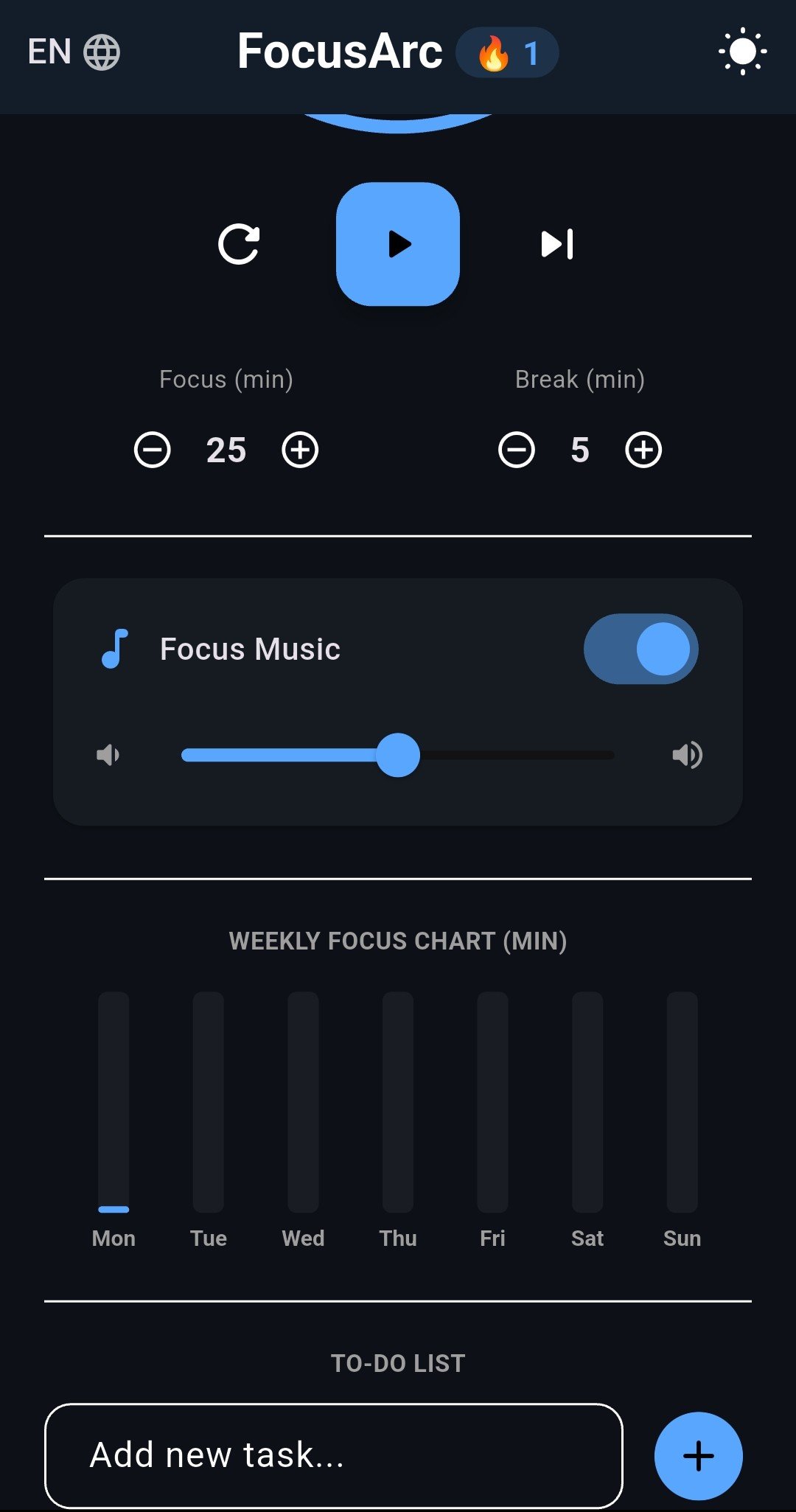Turn off Focus Music switch
This screenshot has width=796, height=1512.
tap(640, 649)
